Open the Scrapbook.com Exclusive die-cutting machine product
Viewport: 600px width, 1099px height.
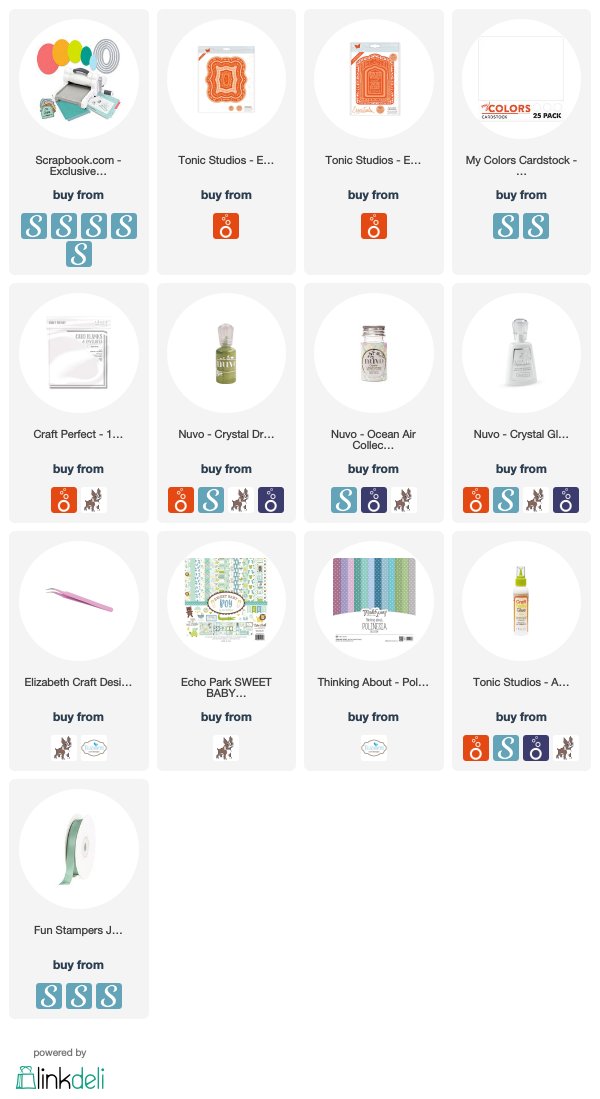79,78
